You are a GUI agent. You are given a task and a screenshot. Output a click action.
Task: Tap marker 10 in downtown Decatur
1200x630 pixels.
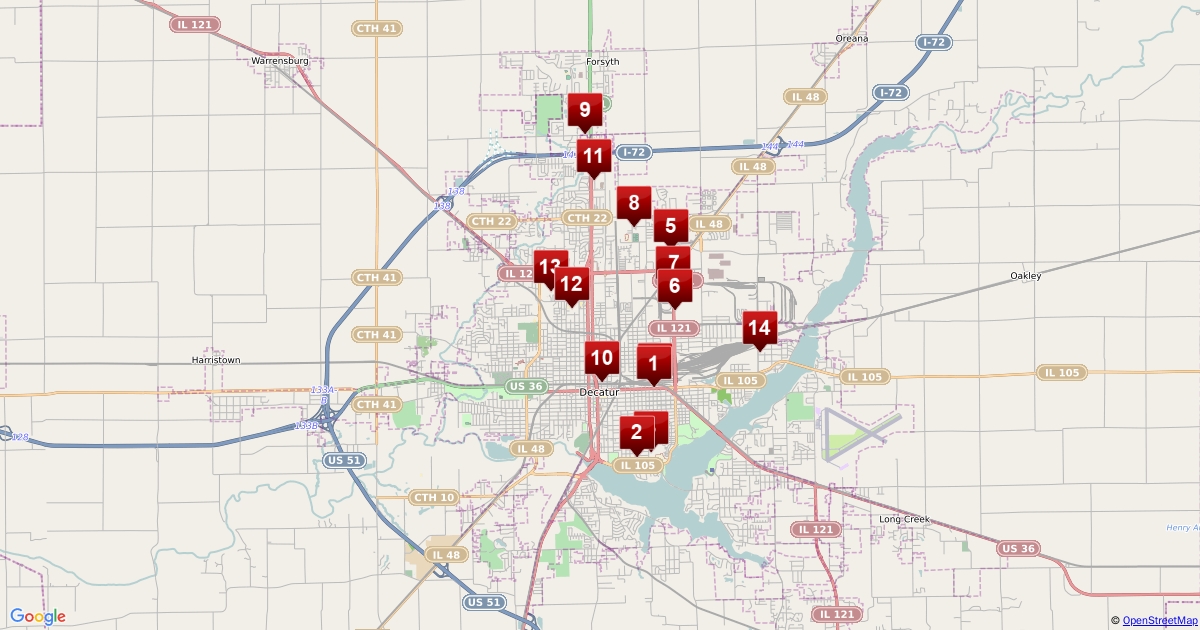pyautogui.click(x=601, y=359)
